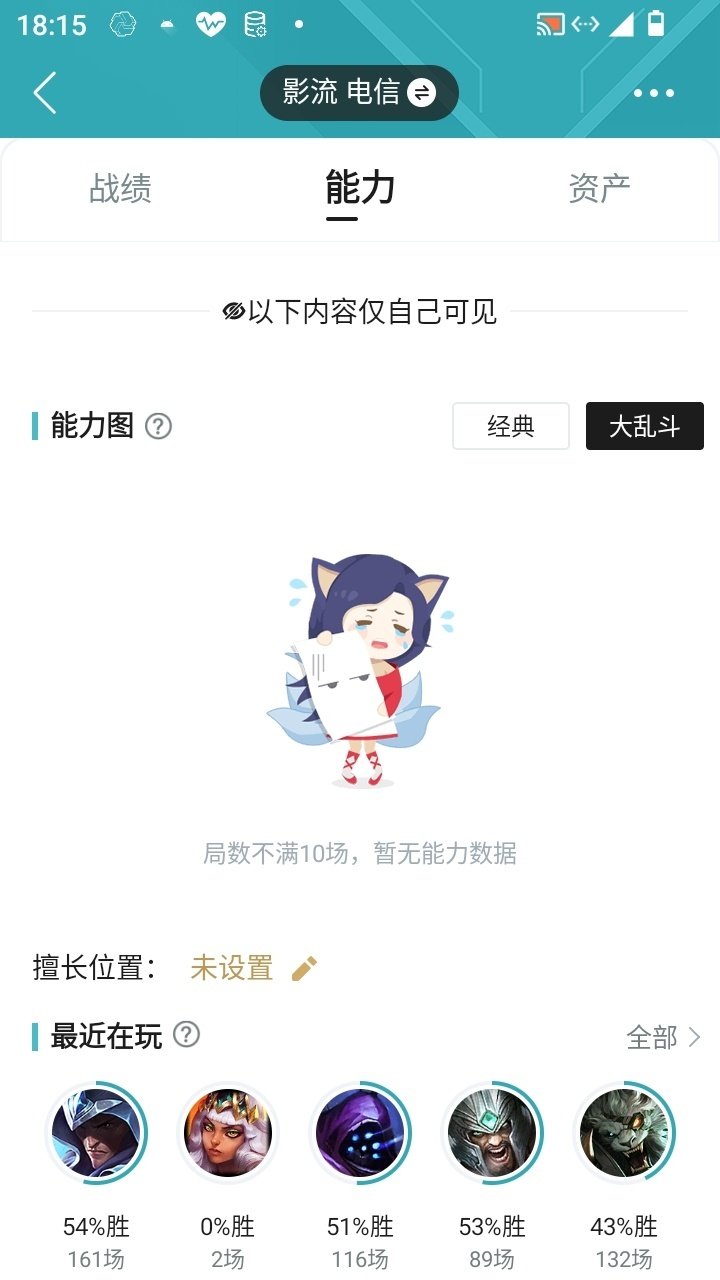Tap the back arrow to return
The height and width of the screenshot is (1280, 720).
coord(42,92)
